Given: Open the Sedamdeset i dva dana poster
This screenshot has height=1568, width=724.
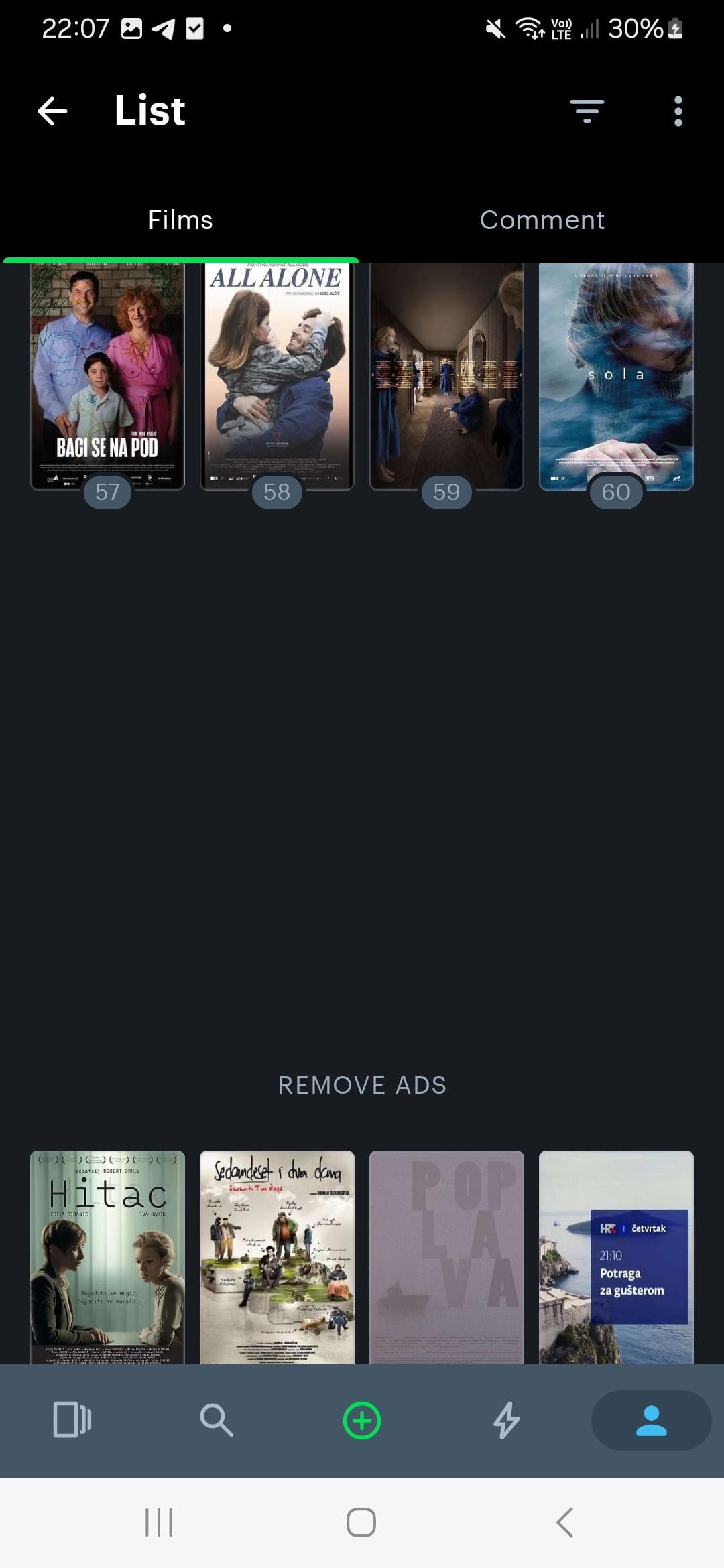Looking at the screenshot, I should (277, 1256).
